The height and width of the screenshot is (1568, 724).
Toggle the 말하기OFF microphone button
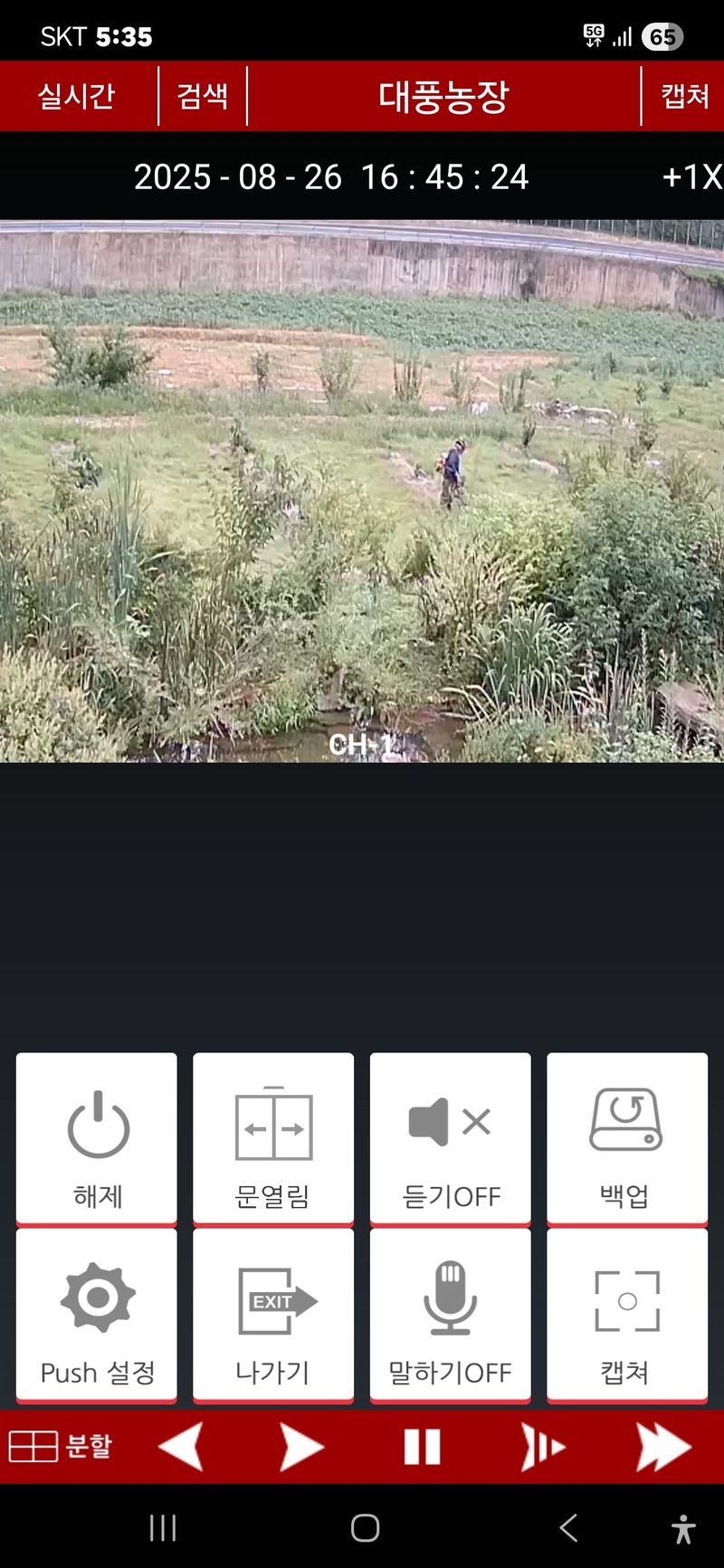[451, 1315]
